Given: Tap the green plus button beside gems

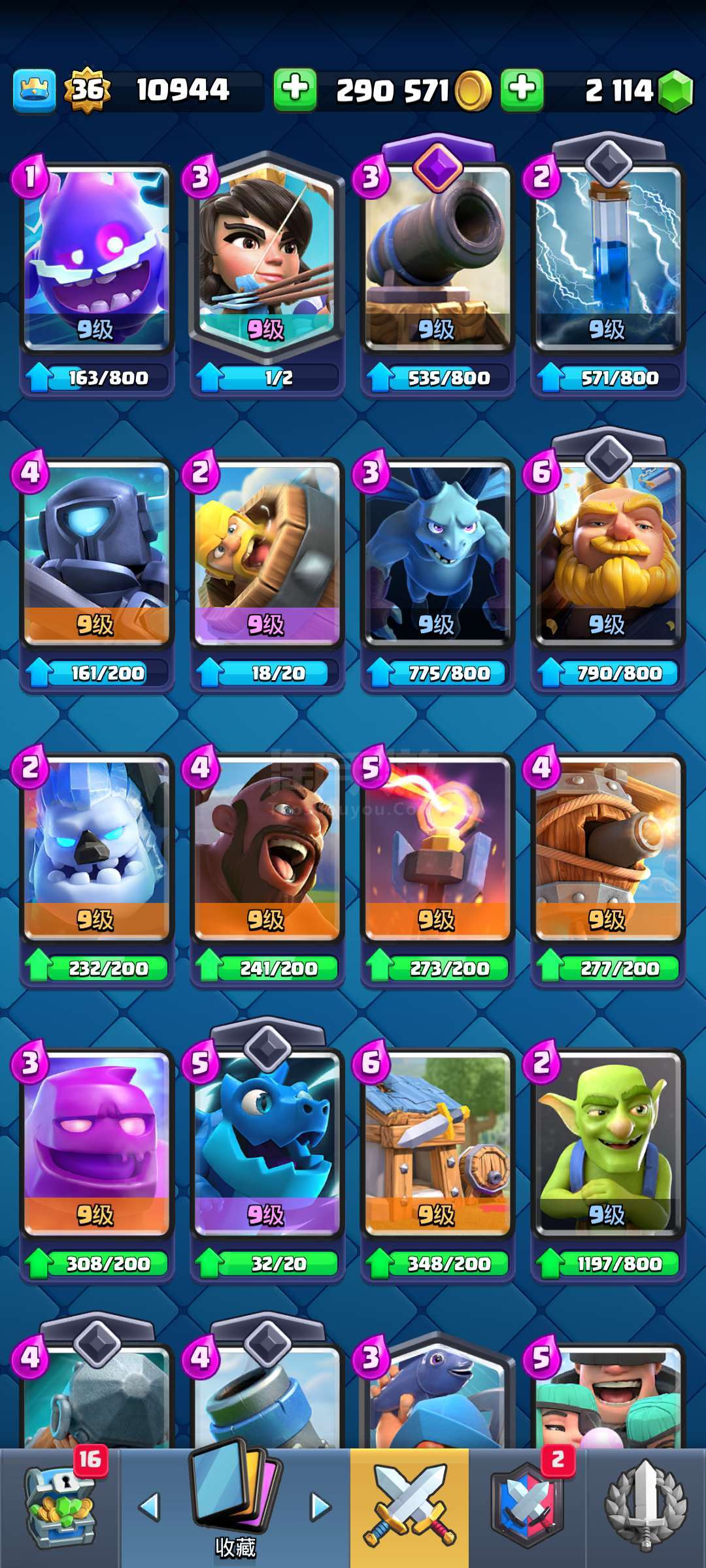Looking at the screenshot, I should point(522,89).
